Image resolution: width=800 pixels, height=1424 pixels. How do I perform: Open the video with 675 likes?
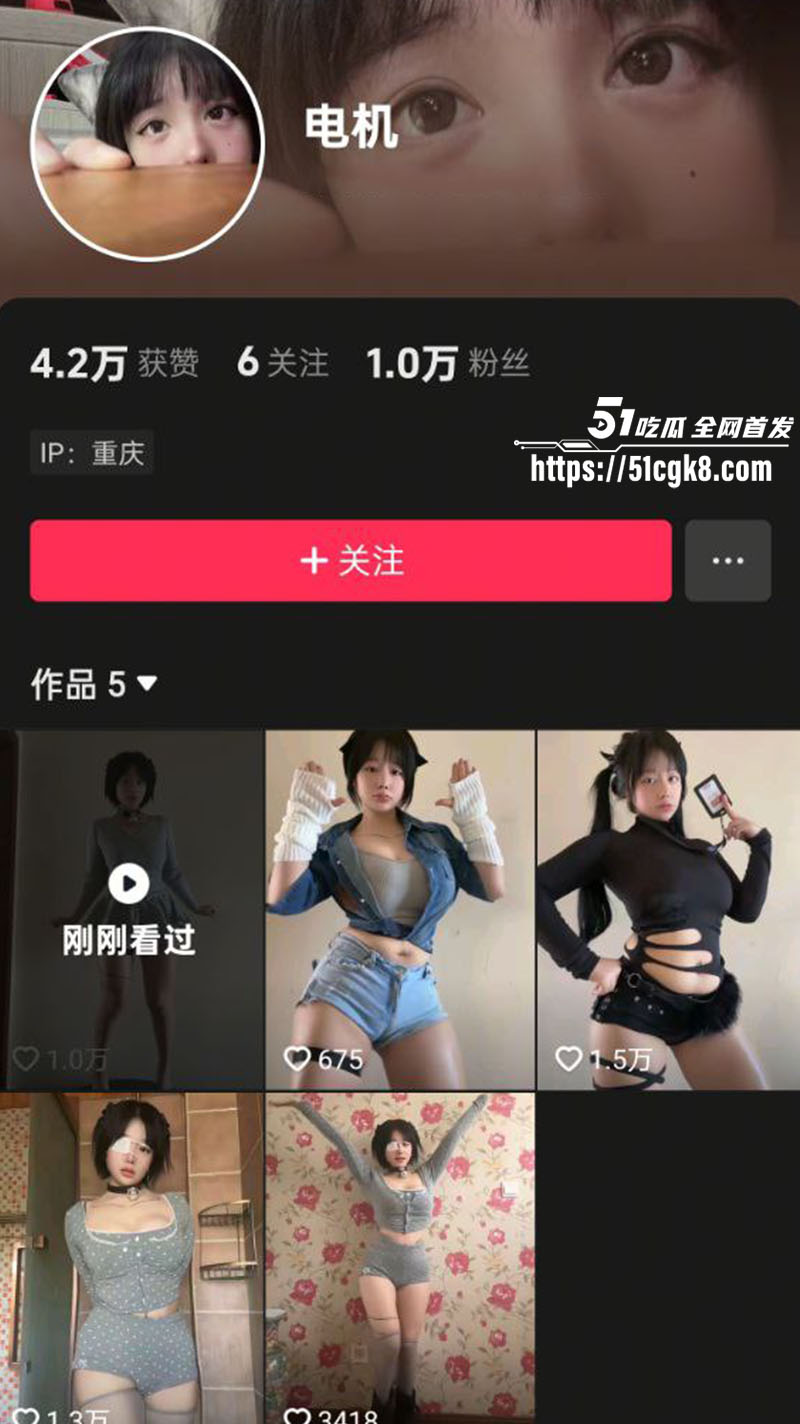[400, 908]
